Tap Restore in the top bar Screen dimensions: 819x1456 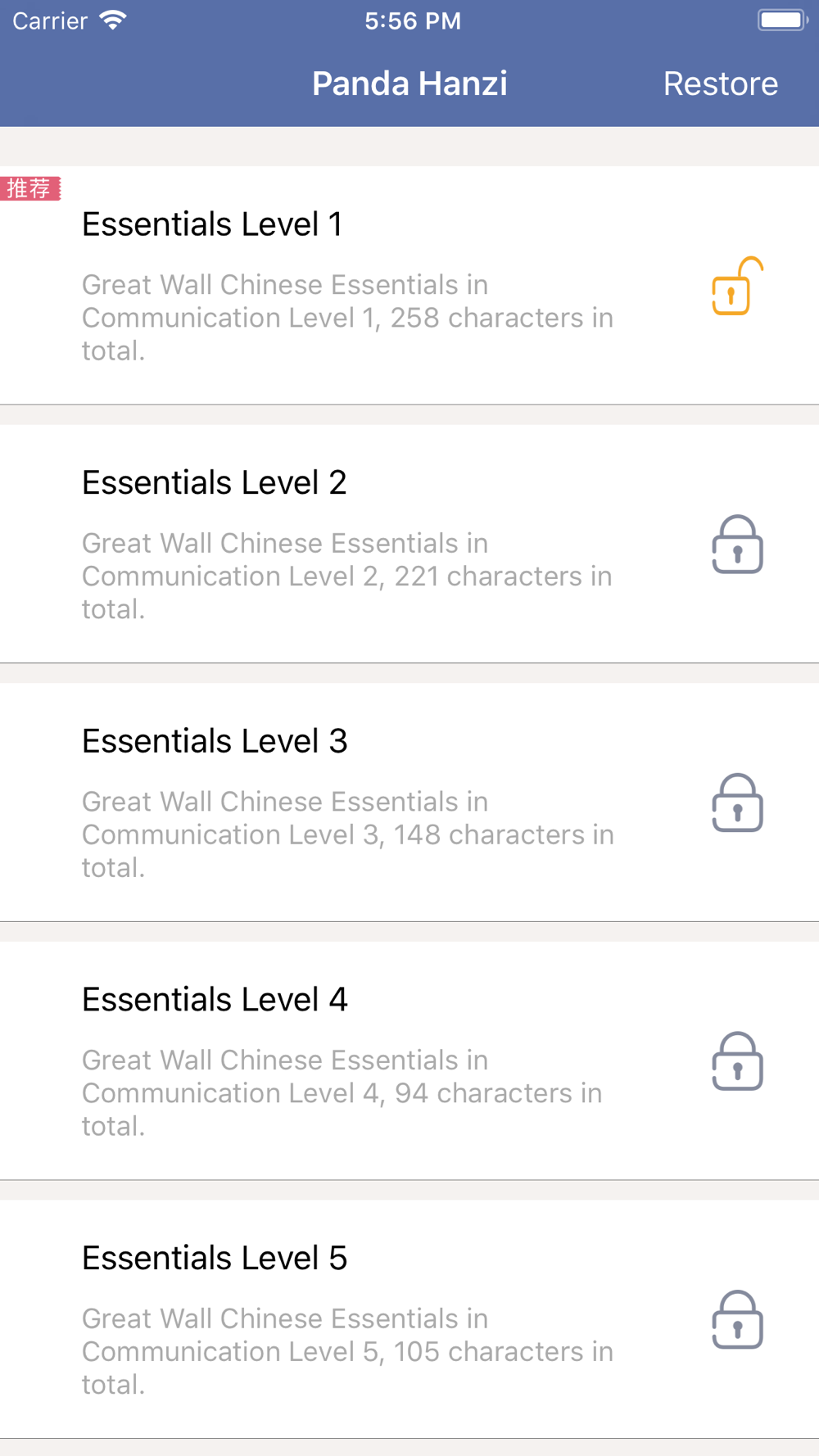720,84
